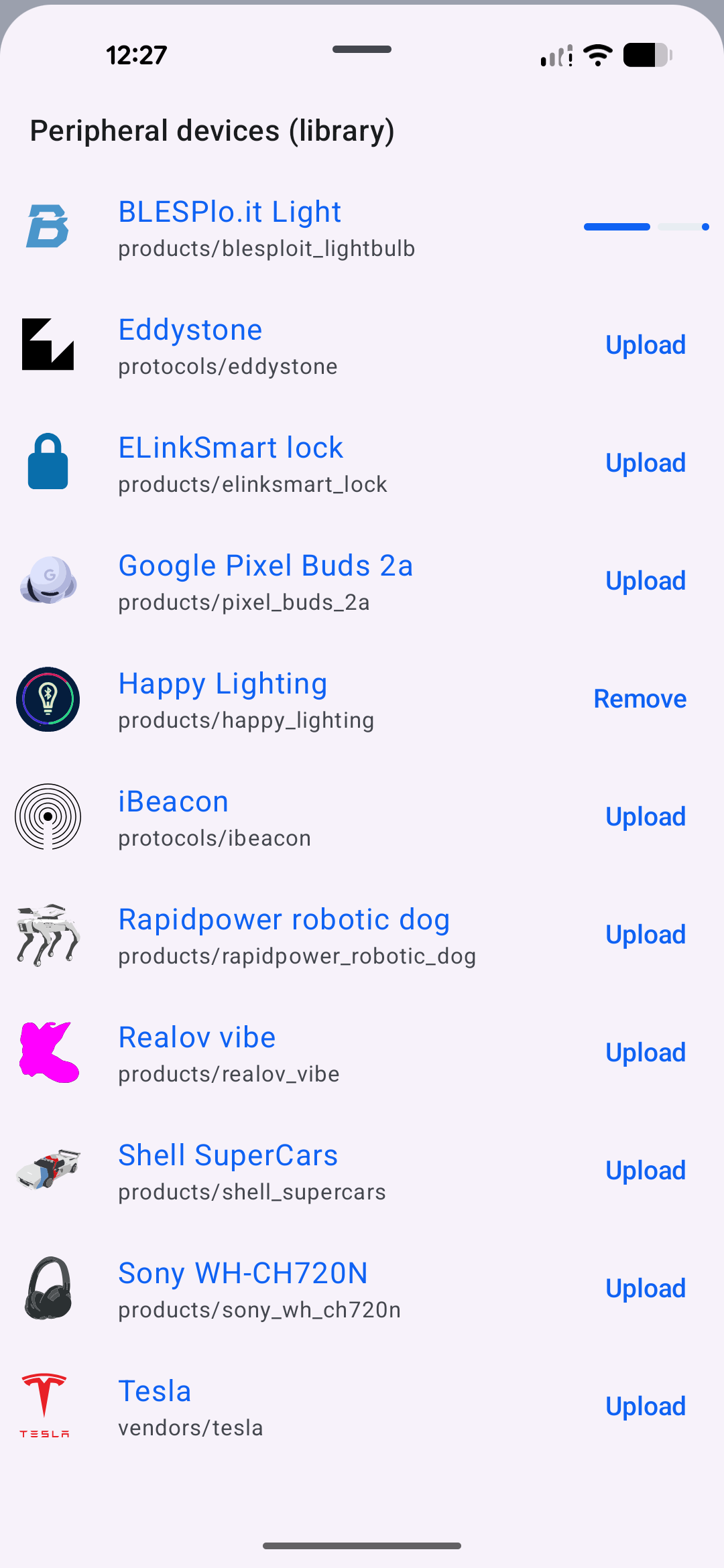Upload Rapidpower robotic dog

coord(646,935)
